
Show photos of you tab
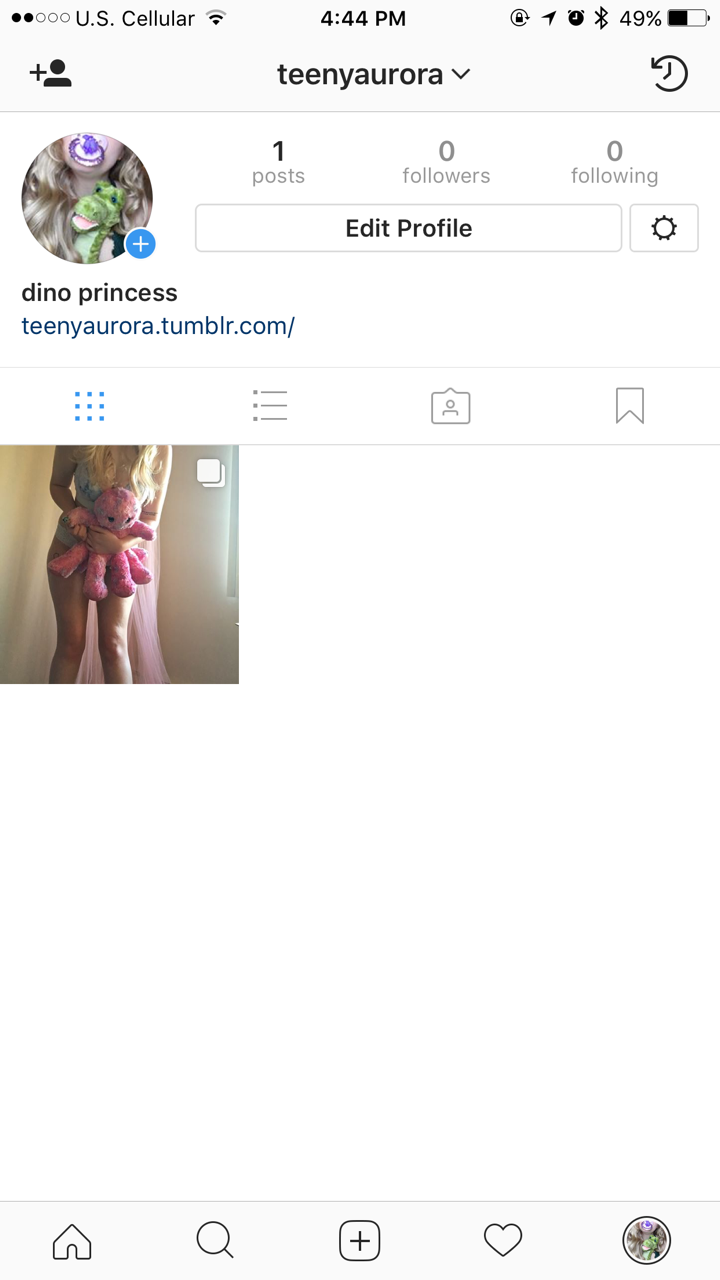tap(450, 406)
